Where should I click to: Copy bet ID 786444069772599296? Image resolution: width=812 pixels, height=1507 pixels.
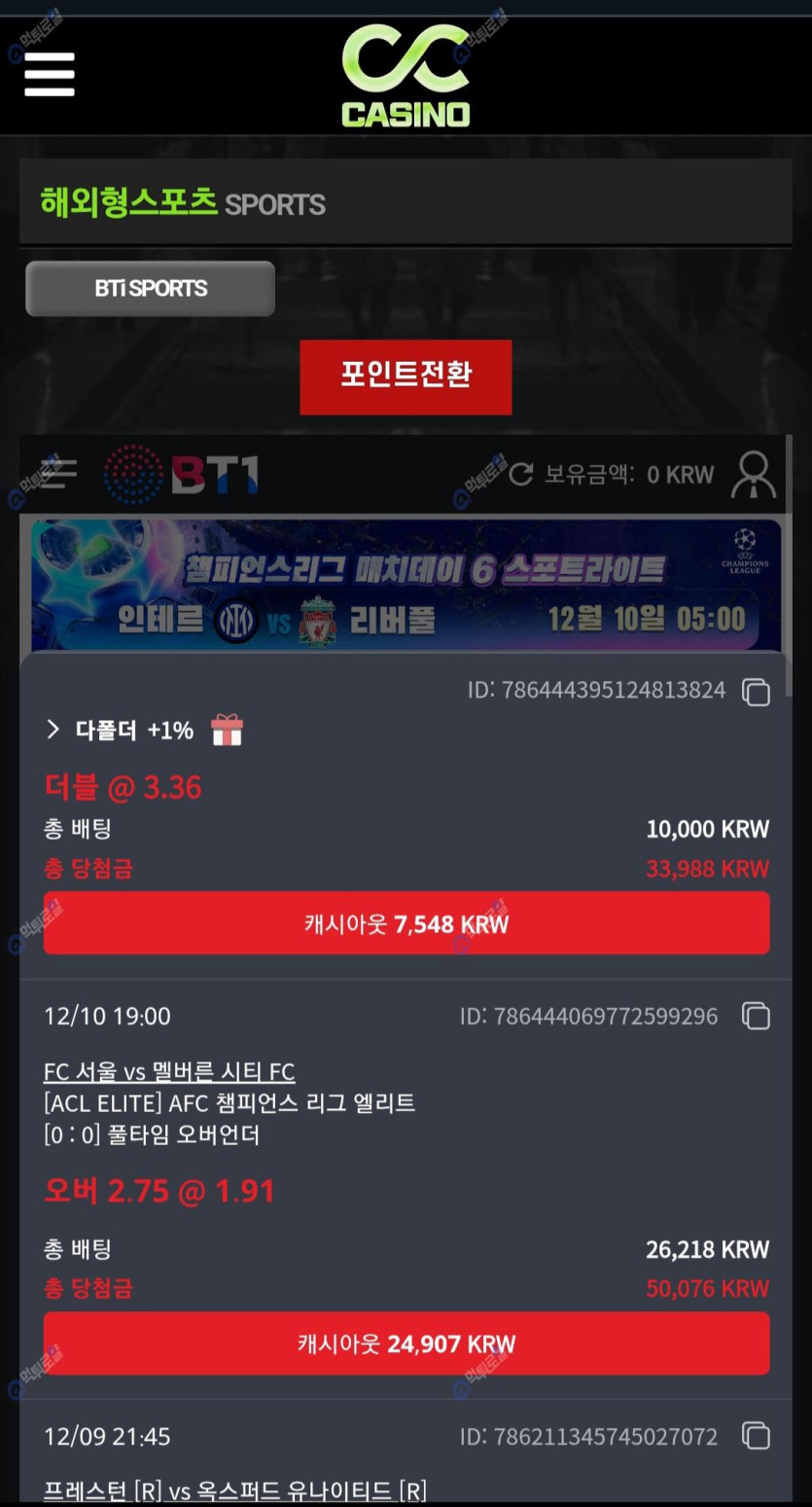[756, 1017]
